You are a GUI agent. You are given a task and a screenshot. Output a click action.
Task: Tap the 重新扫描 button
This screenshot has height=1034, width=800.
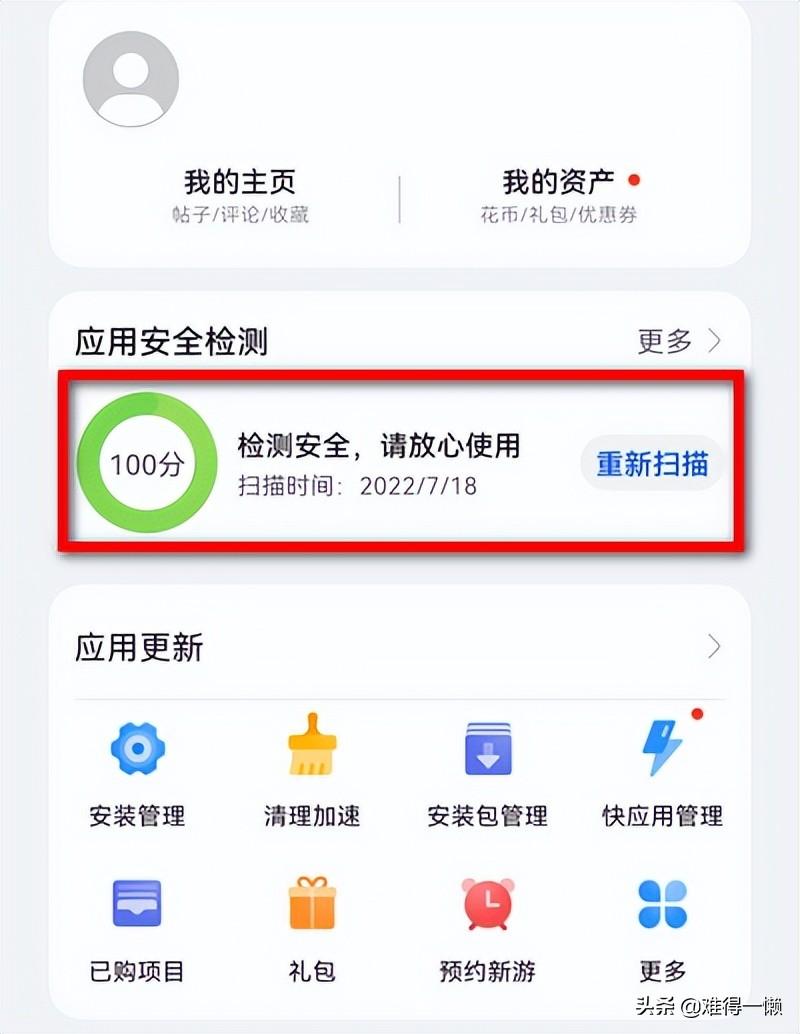652,464
